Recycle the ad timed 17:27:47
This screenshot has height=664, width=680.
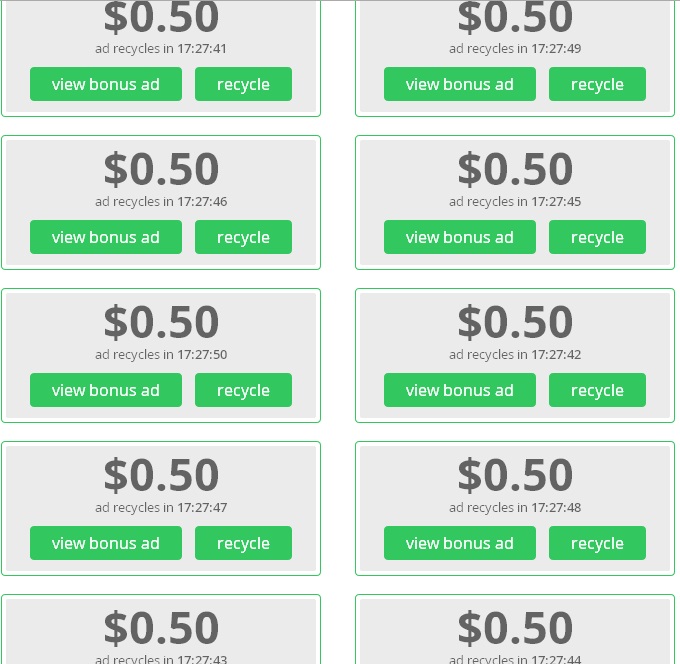click(243, 543)
